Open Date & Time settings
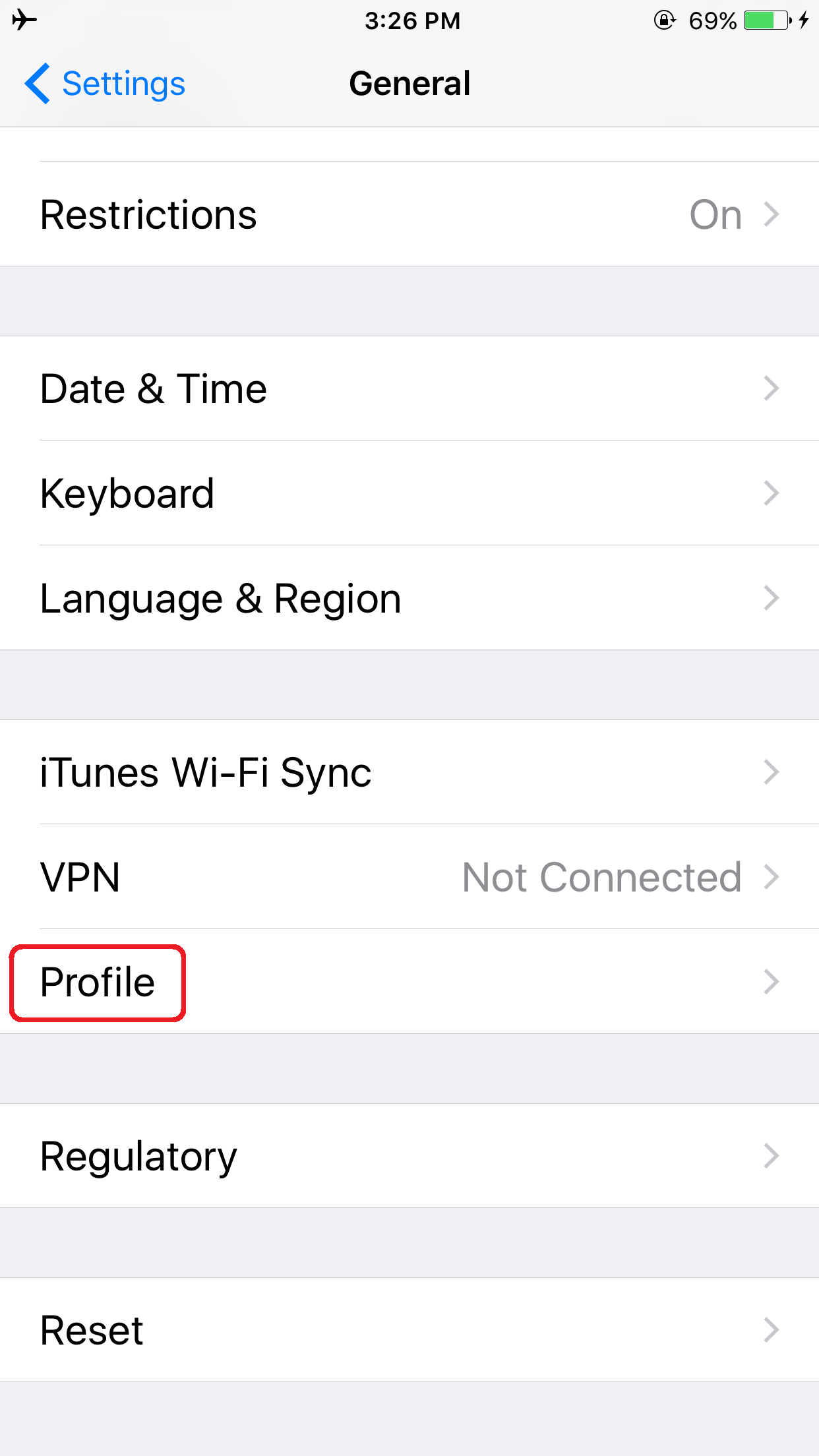 409,388
